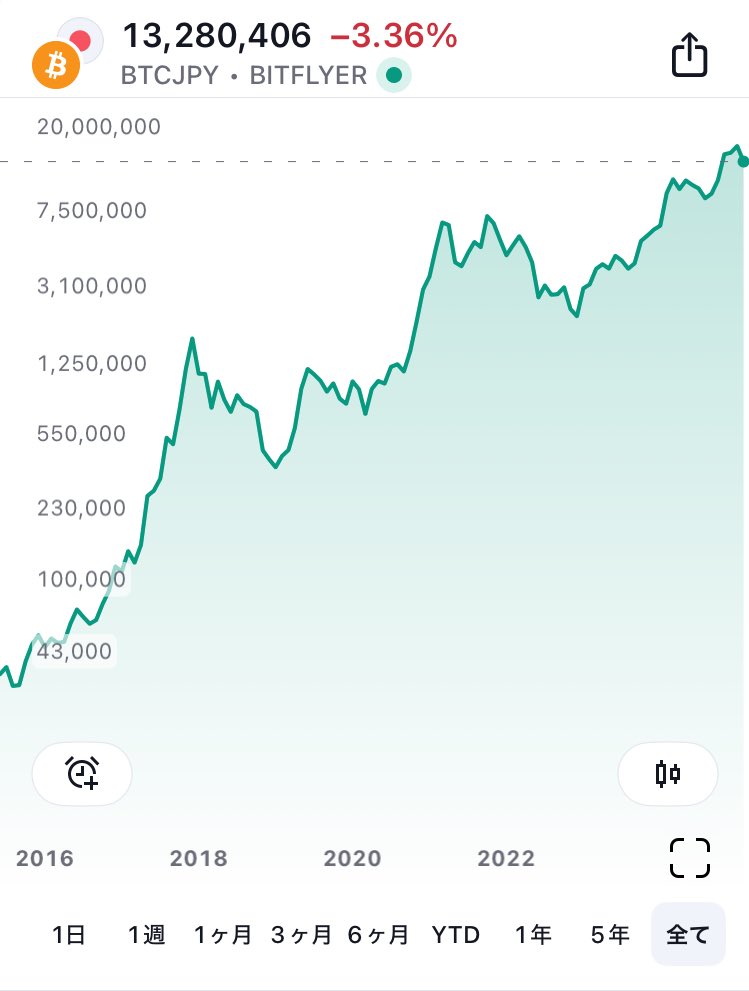This screenshot has height=991, width=749.
Task: Add a price alert with the alarm icon
Action: point(82,773)
